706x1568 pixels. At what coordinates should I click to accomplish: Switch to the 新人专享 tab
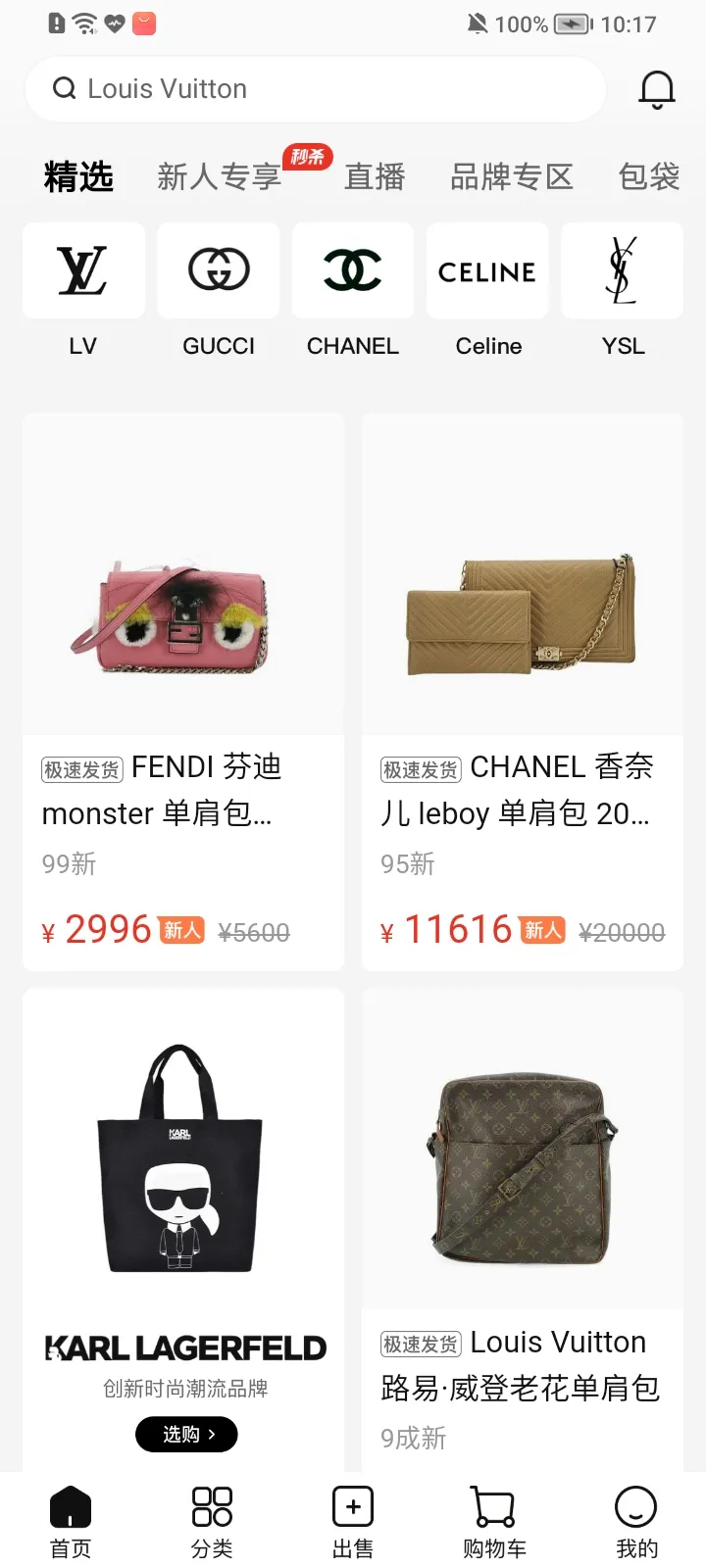pos(220,177)
